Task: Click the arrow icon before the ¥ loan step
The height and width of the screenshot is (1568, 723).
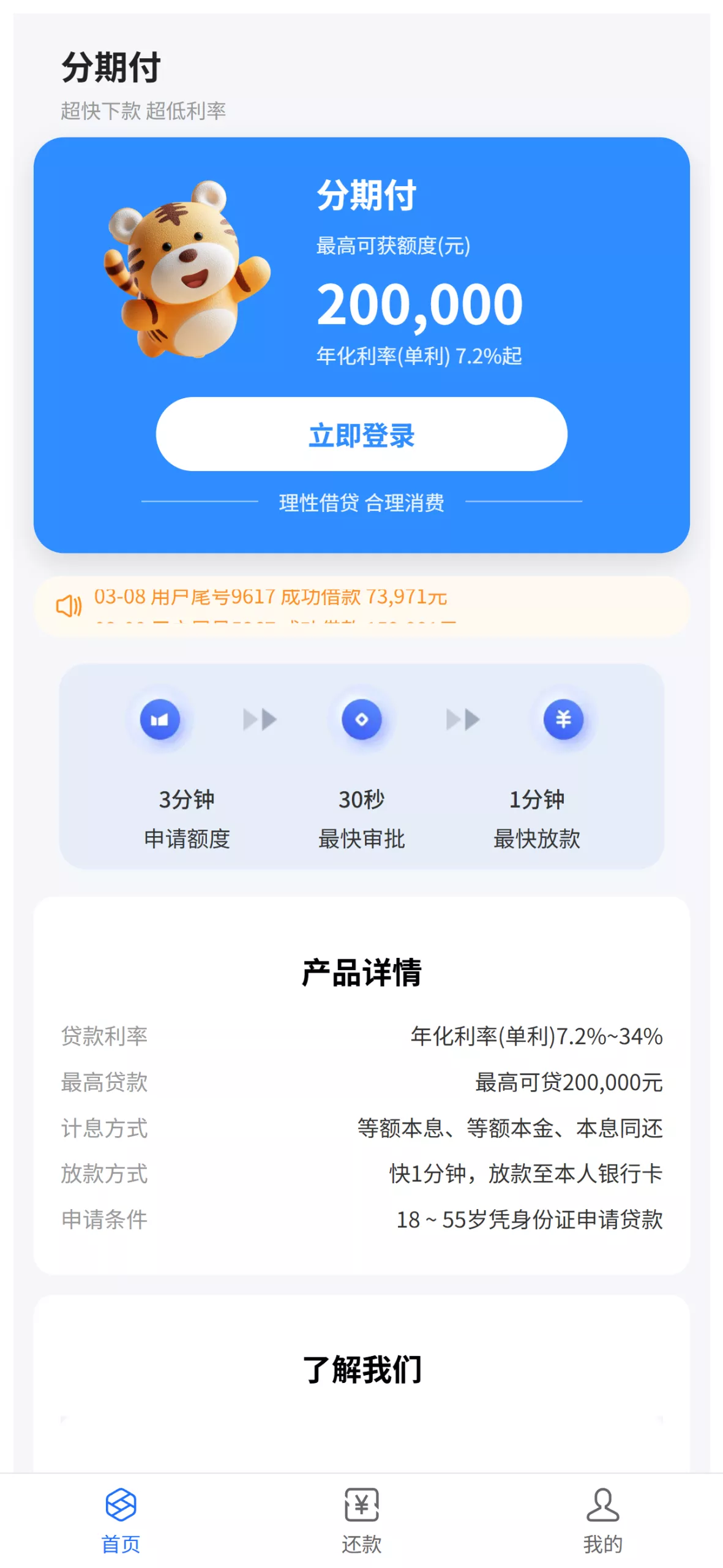Action: click(462, 720)
